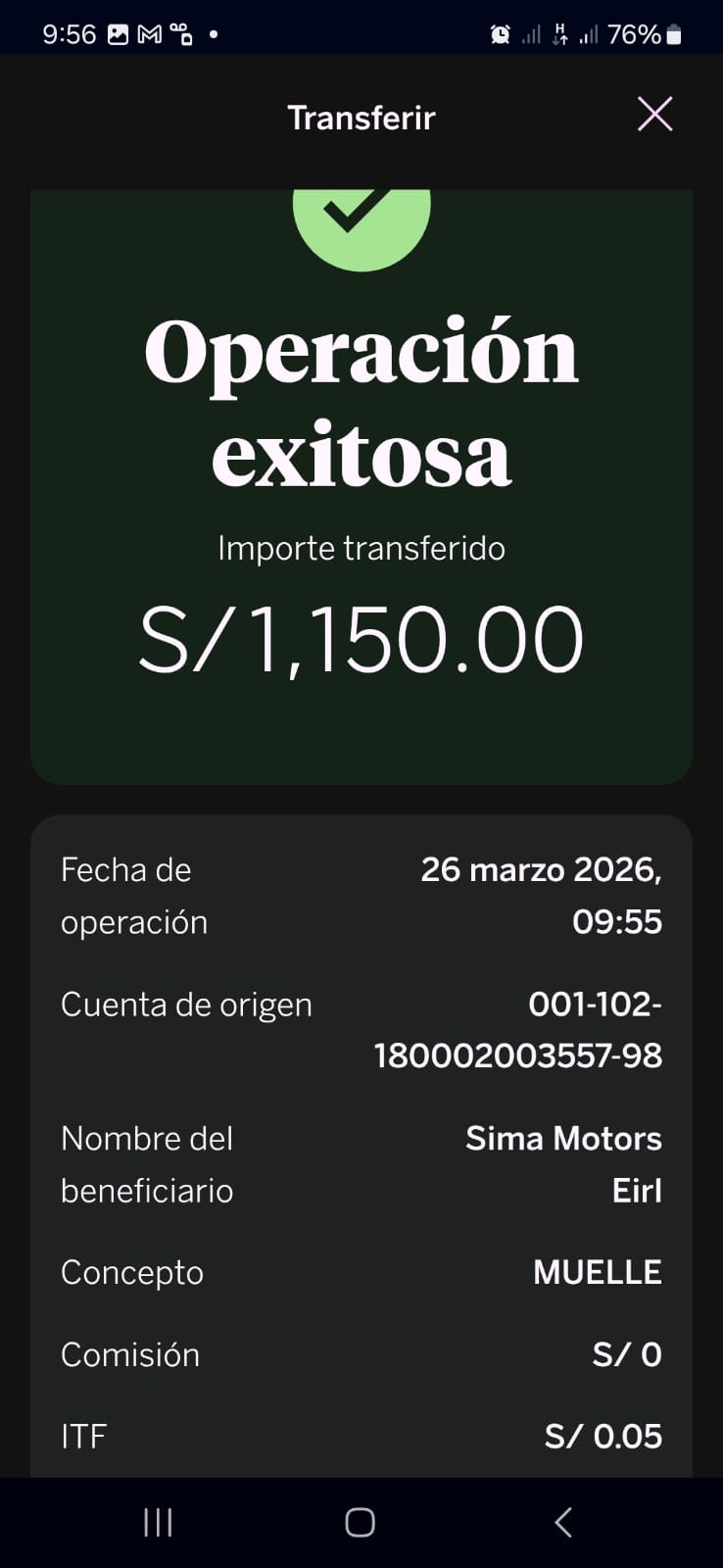Open the recent apps view
The image size is (723, 1568).
tap(158, 1522)
